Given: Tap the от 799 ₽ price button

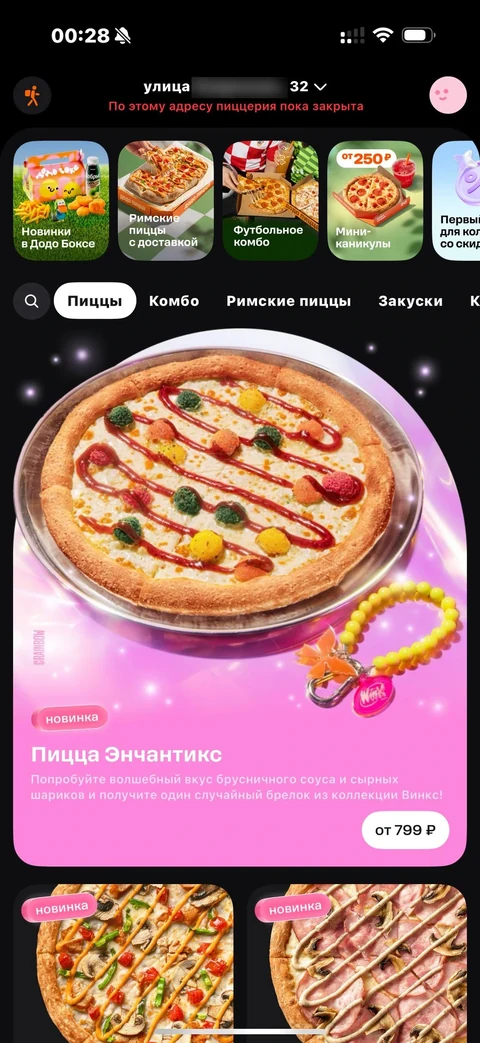Looking at the screenshot, I should [x=406, y=830].
